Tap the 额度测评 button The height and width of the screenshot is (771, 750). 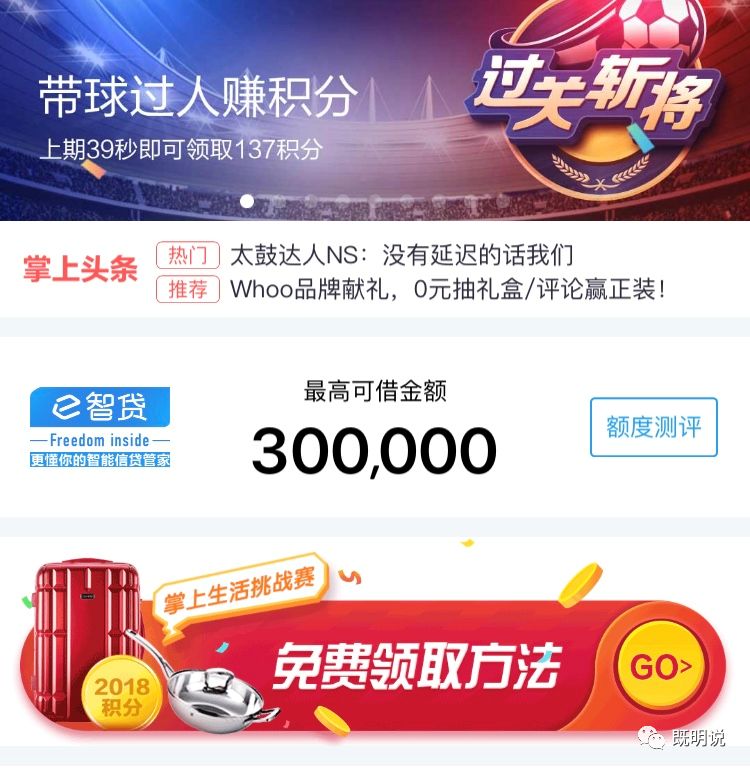point(653,427)
